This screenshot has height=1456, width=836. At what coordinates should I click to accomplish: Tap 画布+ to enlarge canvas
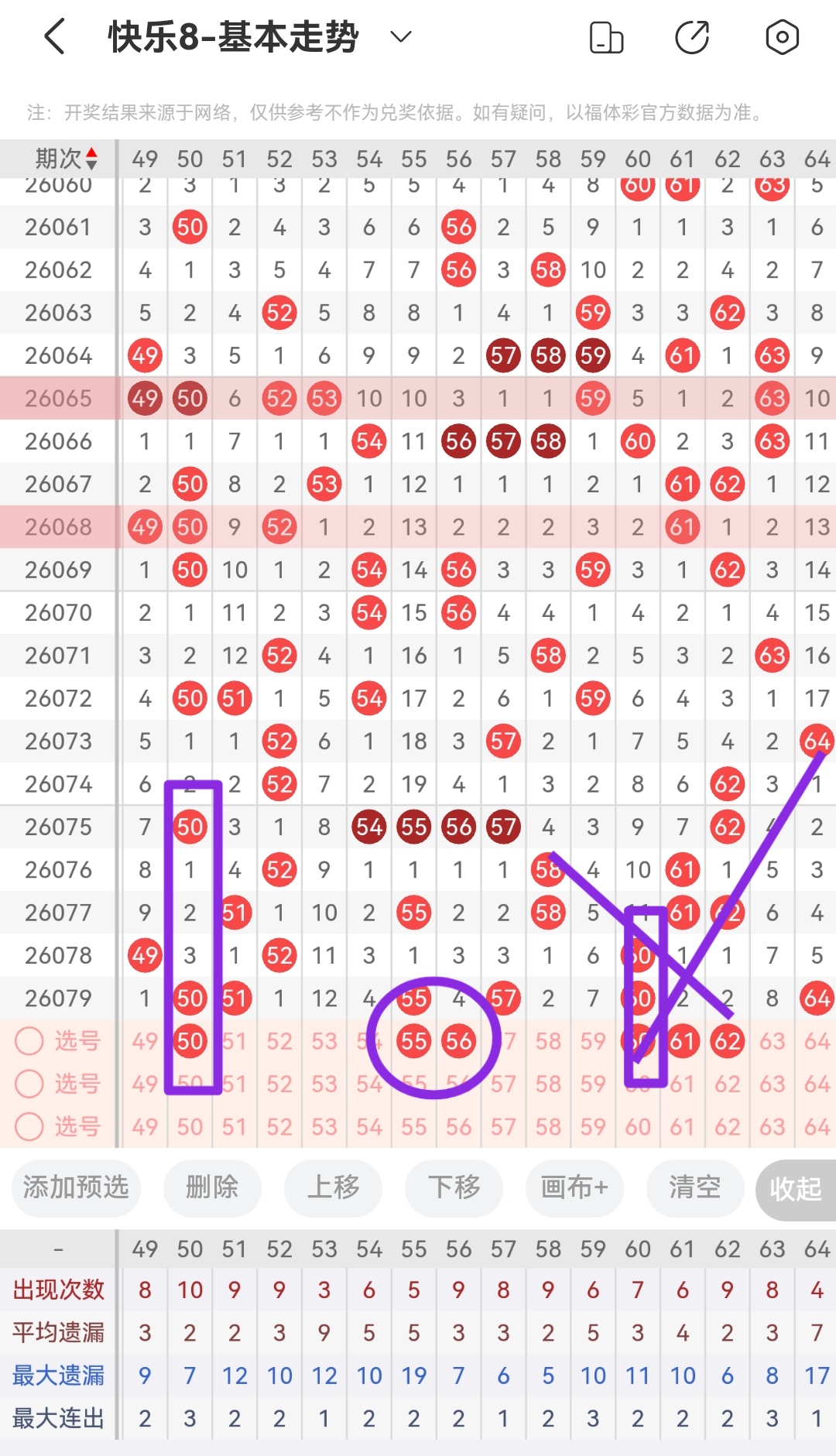574,1187
